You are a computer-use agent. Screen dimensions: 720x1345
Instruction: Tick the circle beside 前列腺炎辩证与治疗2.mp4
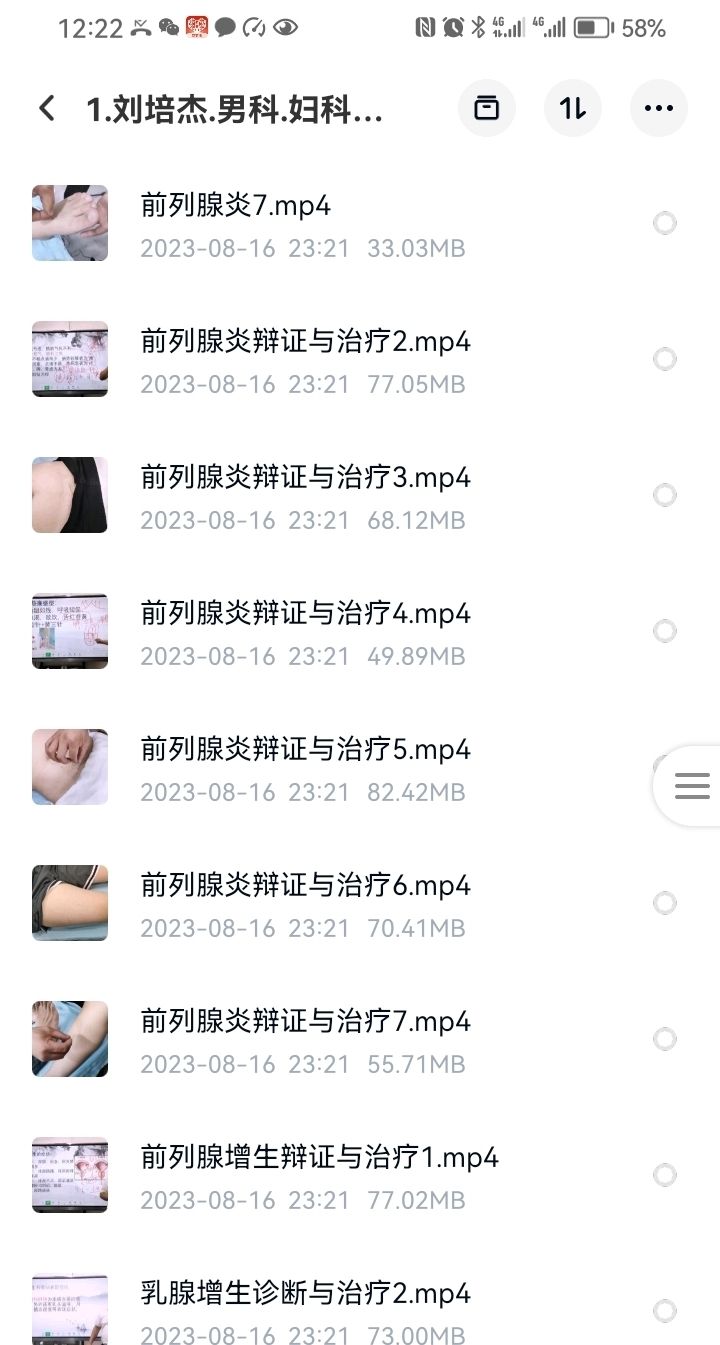pos(665,359)
